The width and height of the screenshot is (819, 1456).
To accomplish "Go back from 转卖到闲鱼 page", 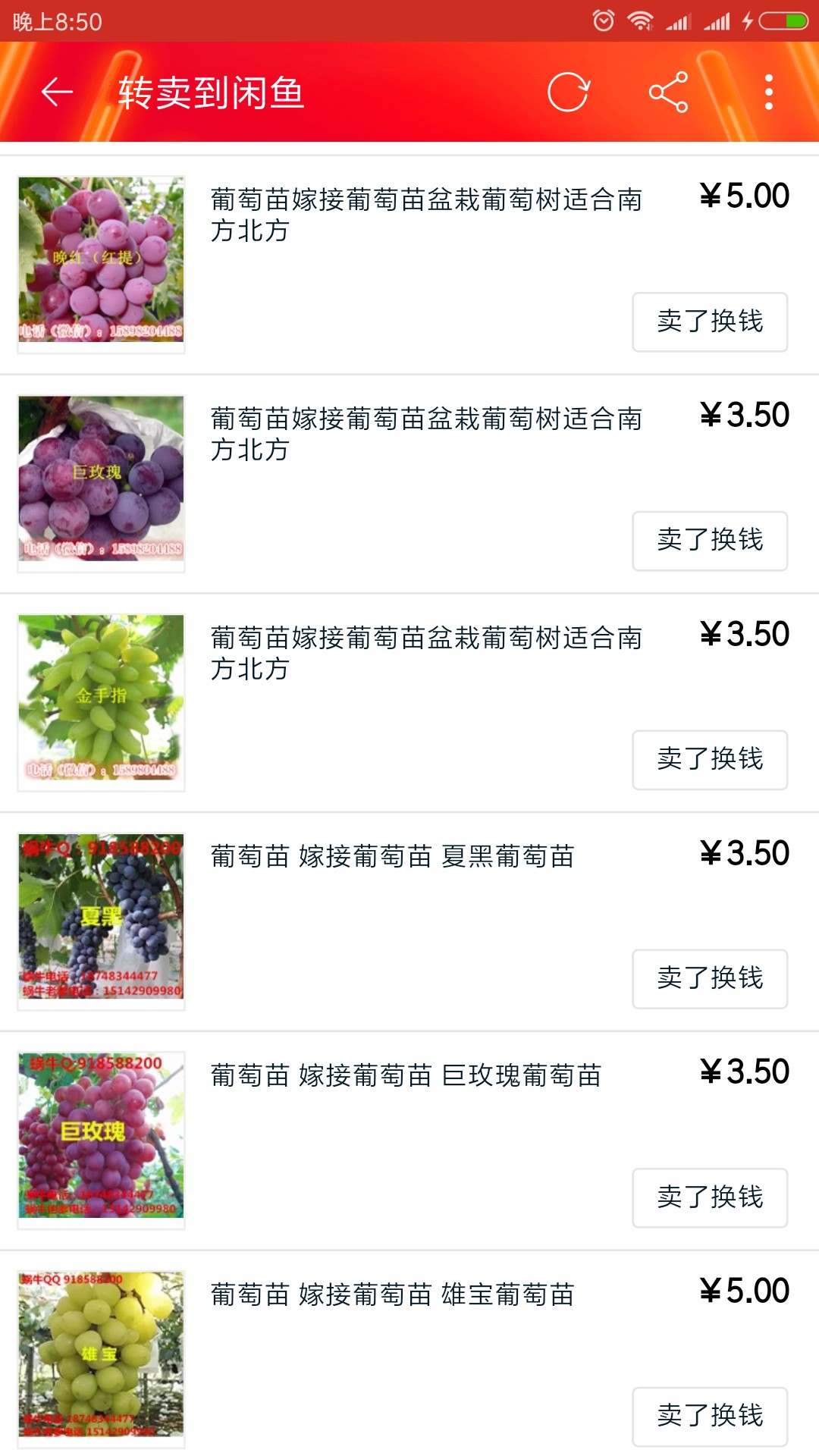I will click(57, 93).
